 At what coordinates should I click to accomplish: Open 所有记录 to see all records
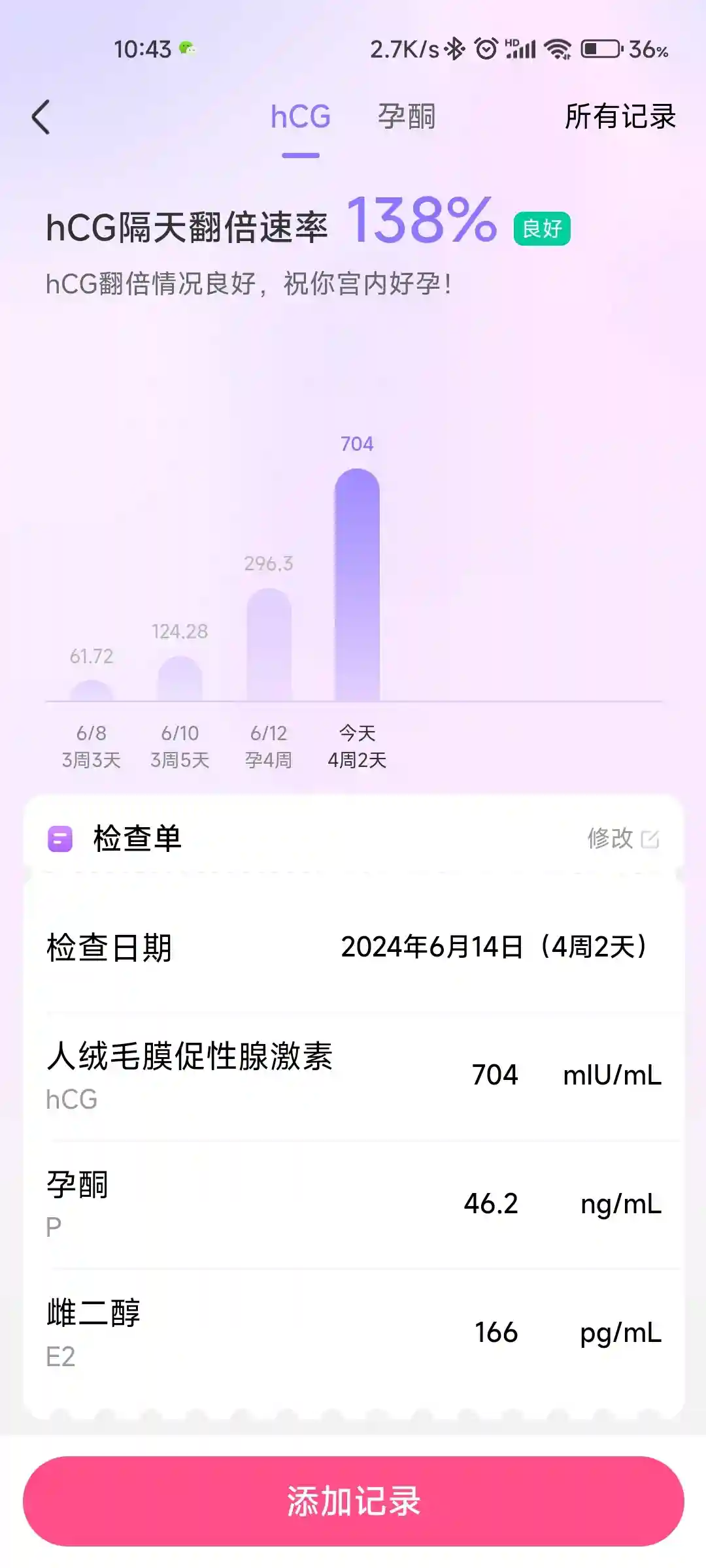point(620,118)
